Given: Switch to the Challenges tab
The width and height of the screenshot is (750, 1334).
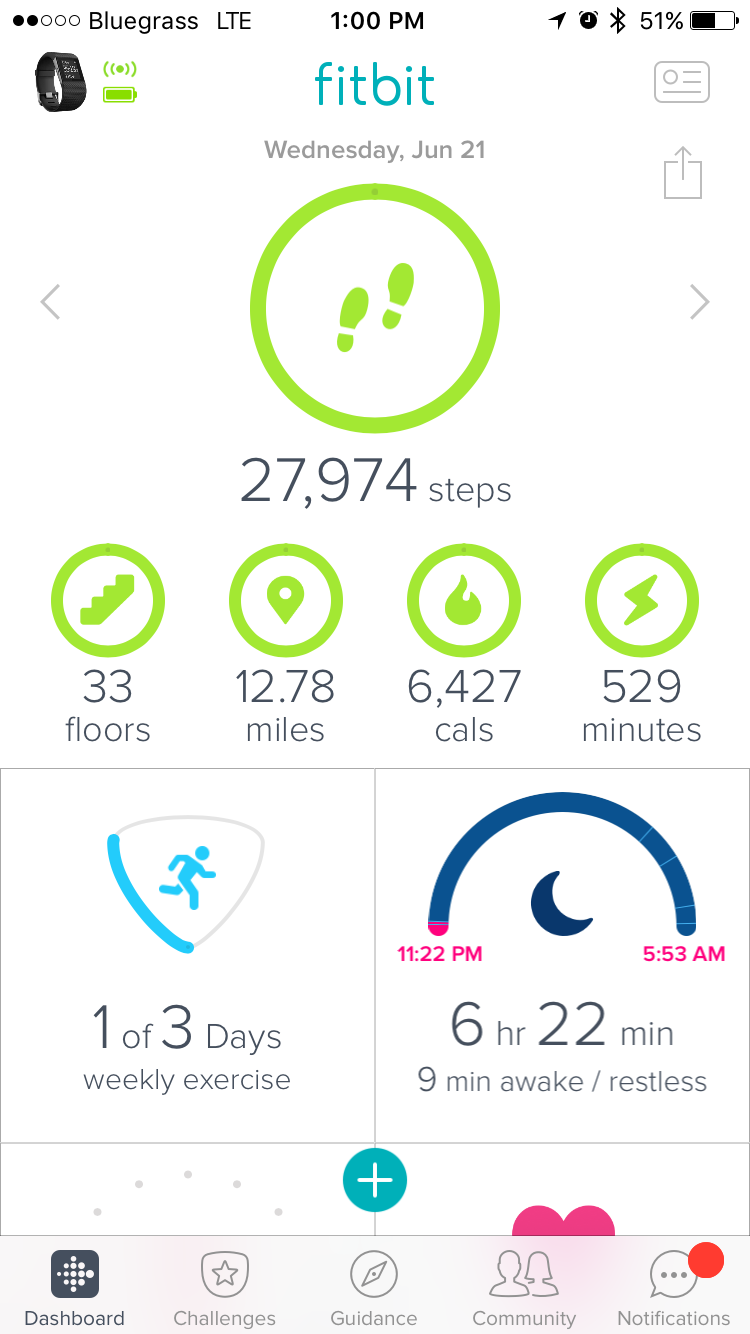Looking at the screenshot, I should (224, 1287).
